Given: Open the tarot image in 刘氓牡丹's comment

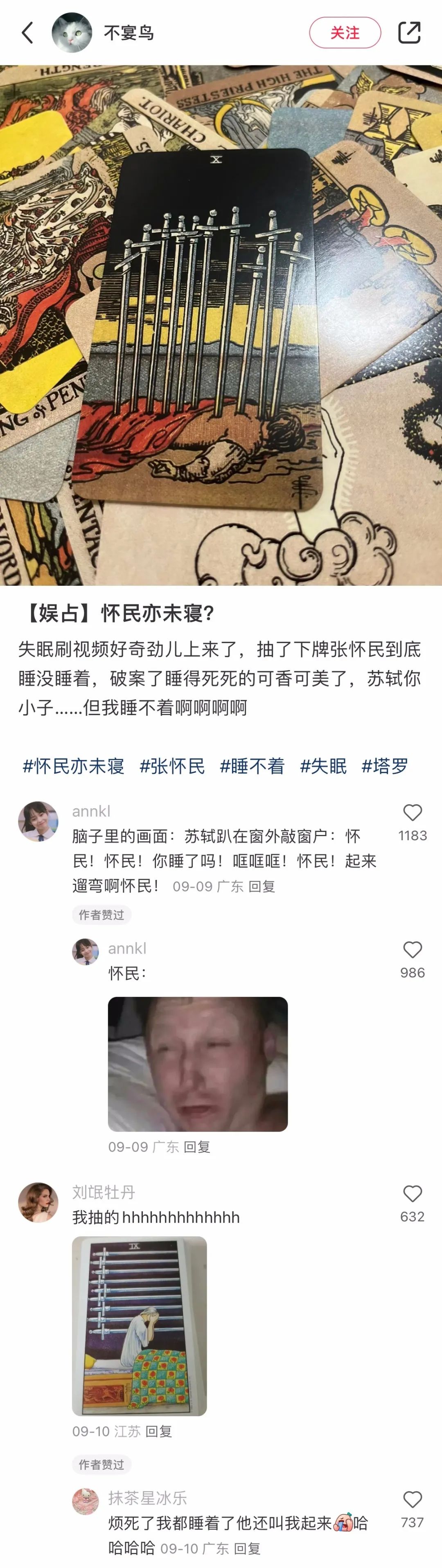Looking at the screenshot, I should click(140, 1325).
